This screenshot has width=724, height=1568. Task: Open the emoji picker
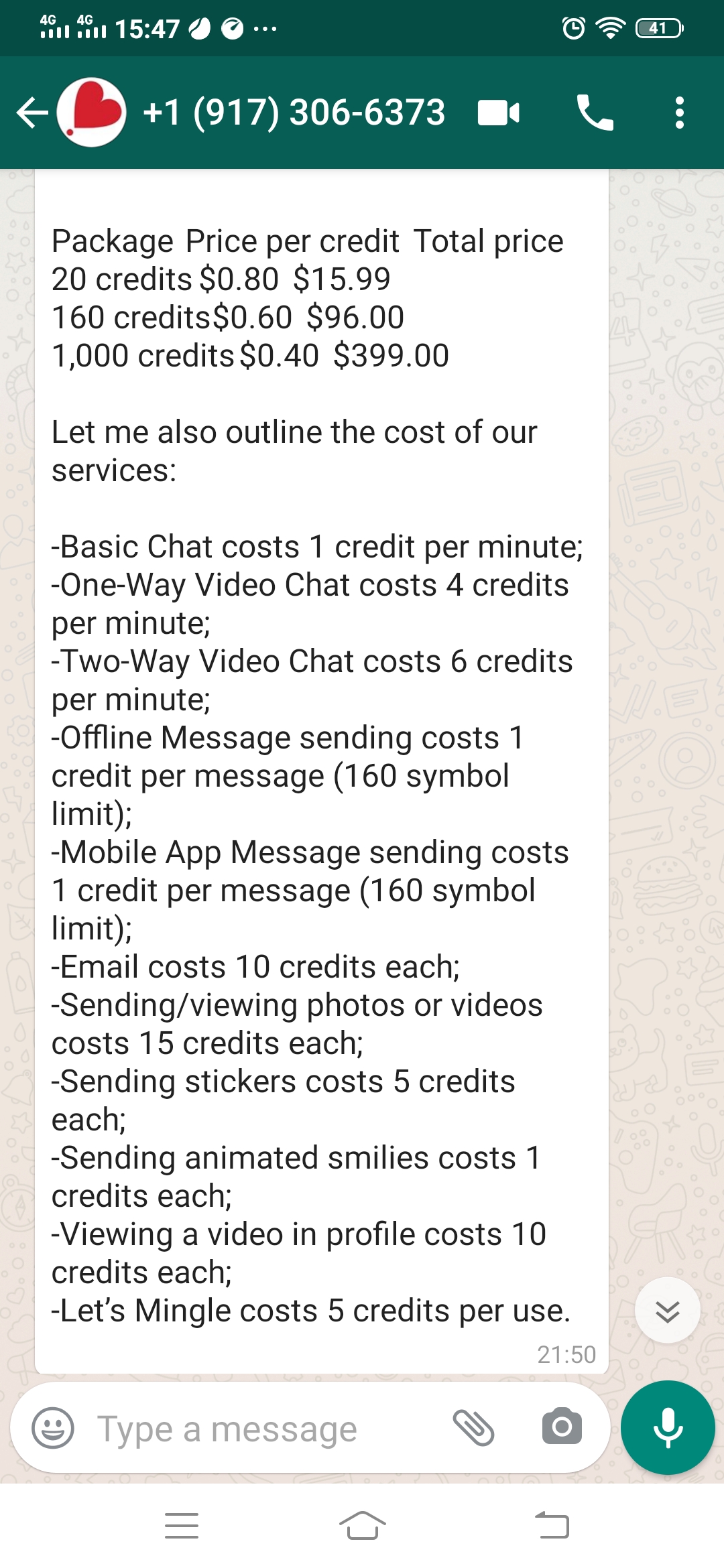(x=53, y=1427)
